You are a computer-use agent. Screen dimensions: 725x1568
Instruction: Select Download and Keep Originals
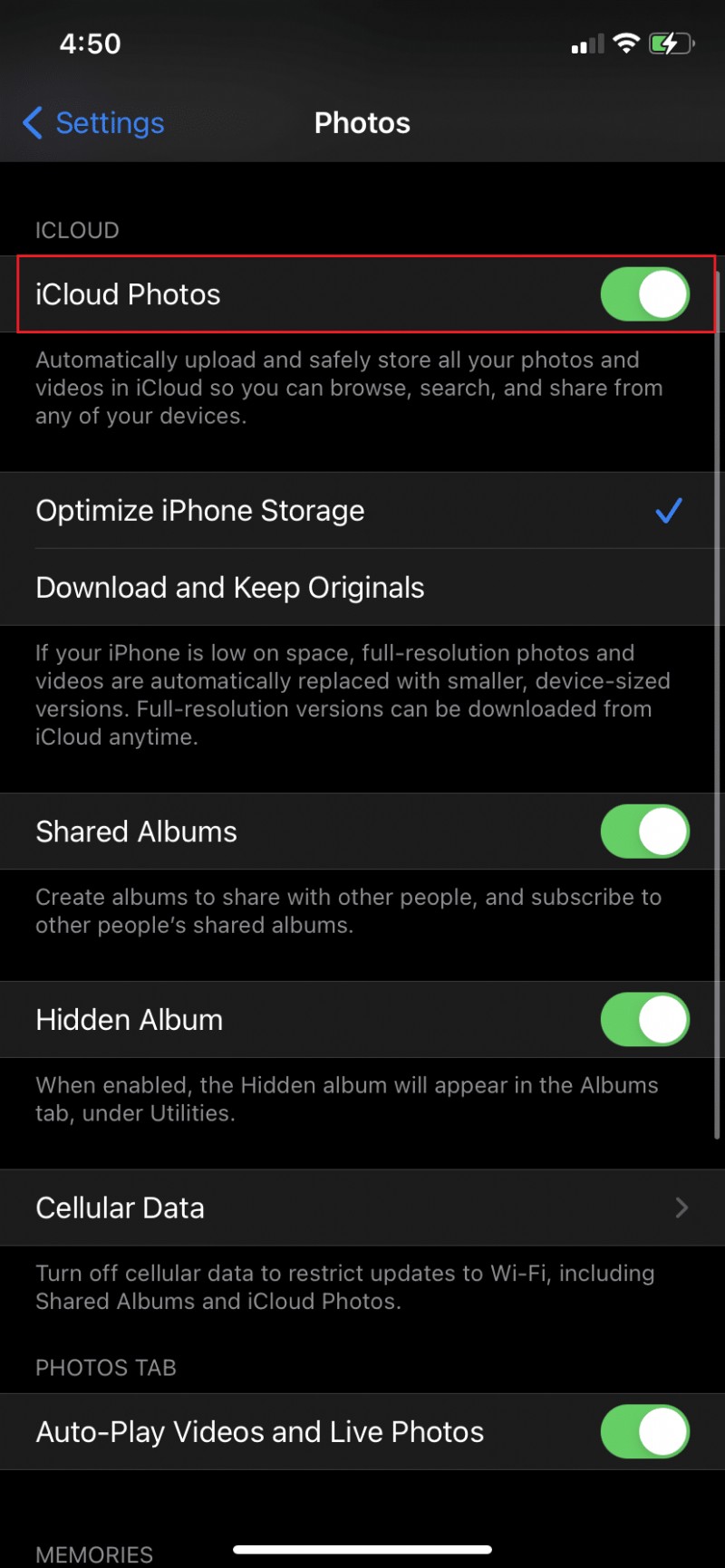click(x=229, y=587)
